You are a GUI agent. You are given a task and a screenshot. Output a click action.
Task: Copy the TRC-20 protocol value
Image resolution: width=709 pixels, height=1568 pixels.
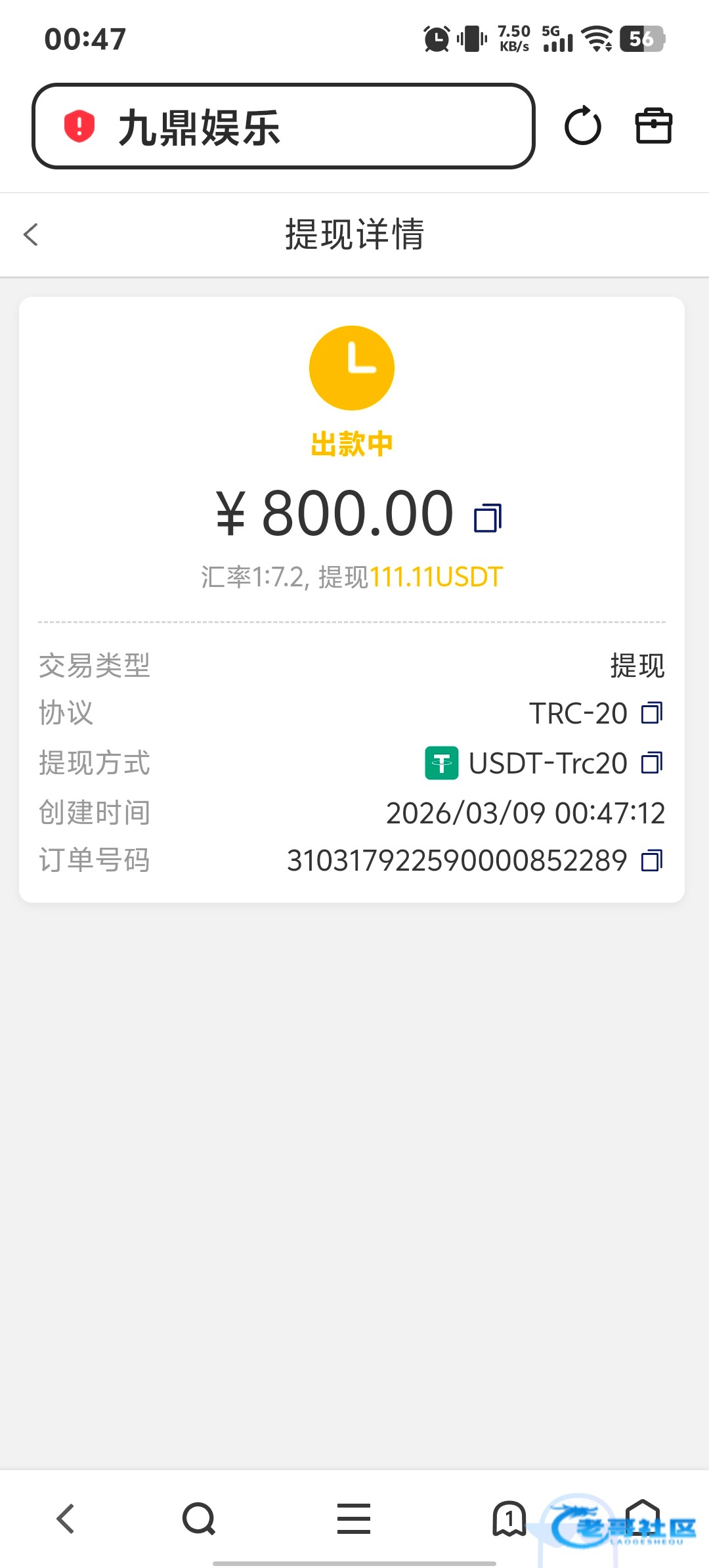click(651, 713)
